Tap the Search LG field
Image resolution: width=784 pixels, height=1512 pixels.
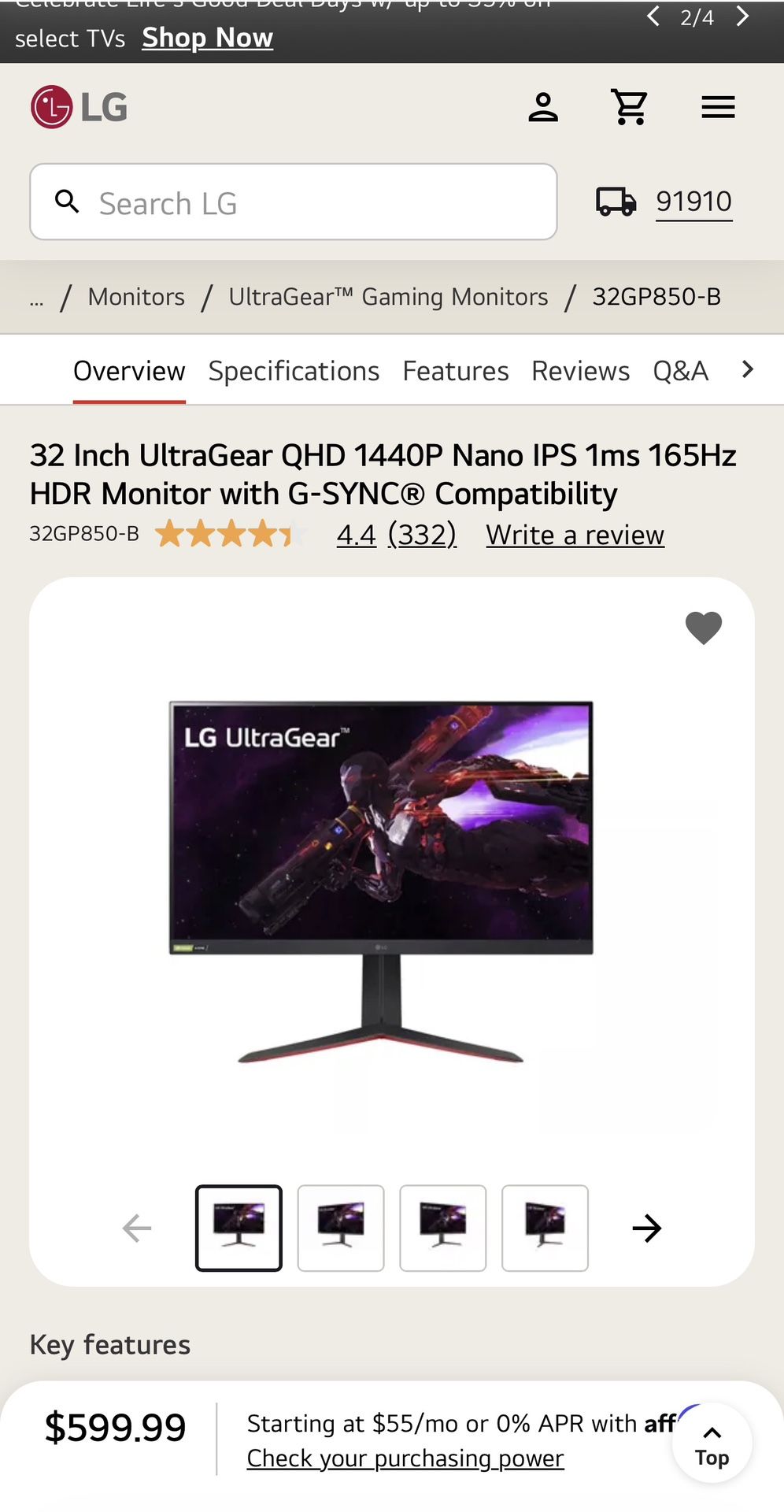pyautogui.click(x=294, y=202)
